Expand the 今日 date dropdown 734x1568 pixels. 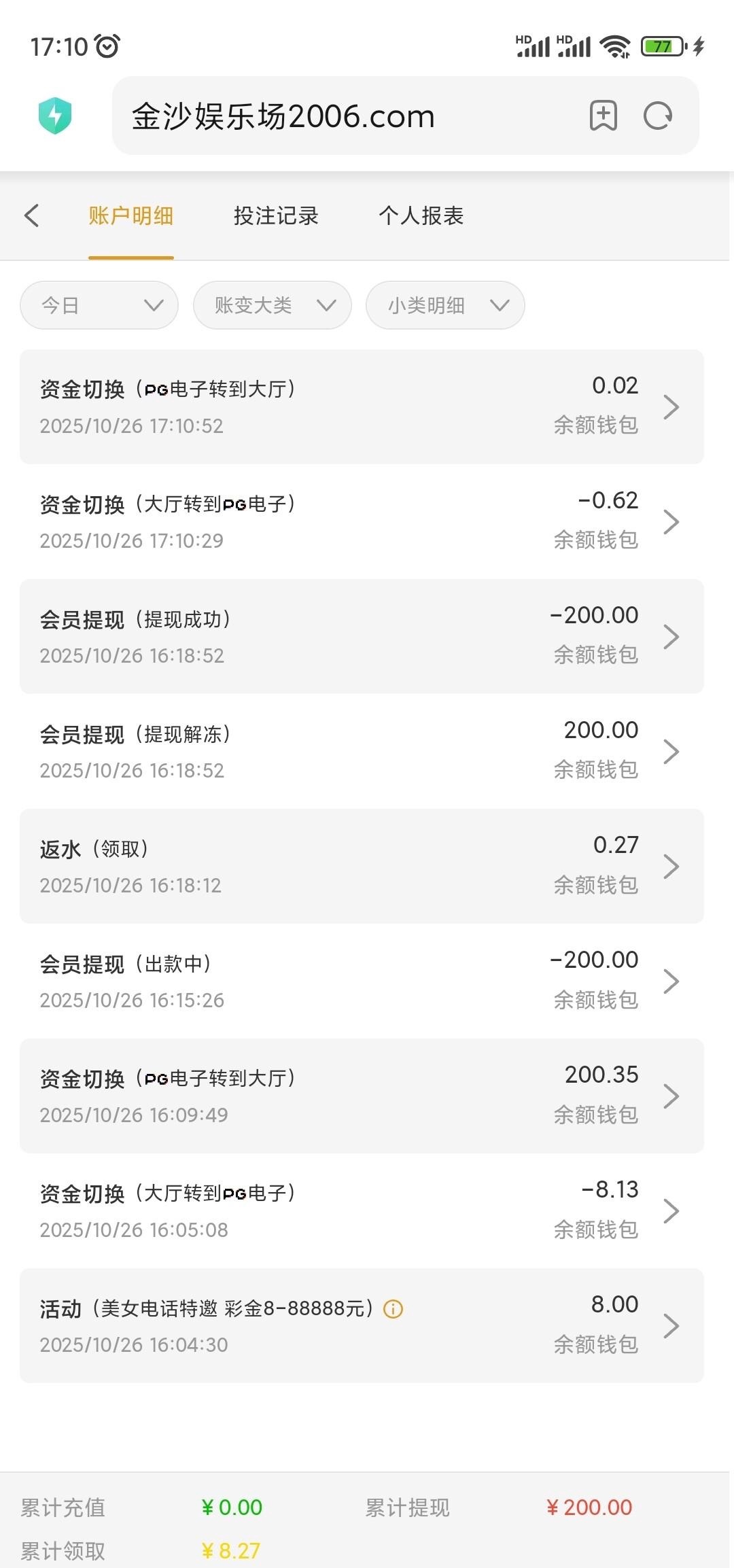(99, 305)
